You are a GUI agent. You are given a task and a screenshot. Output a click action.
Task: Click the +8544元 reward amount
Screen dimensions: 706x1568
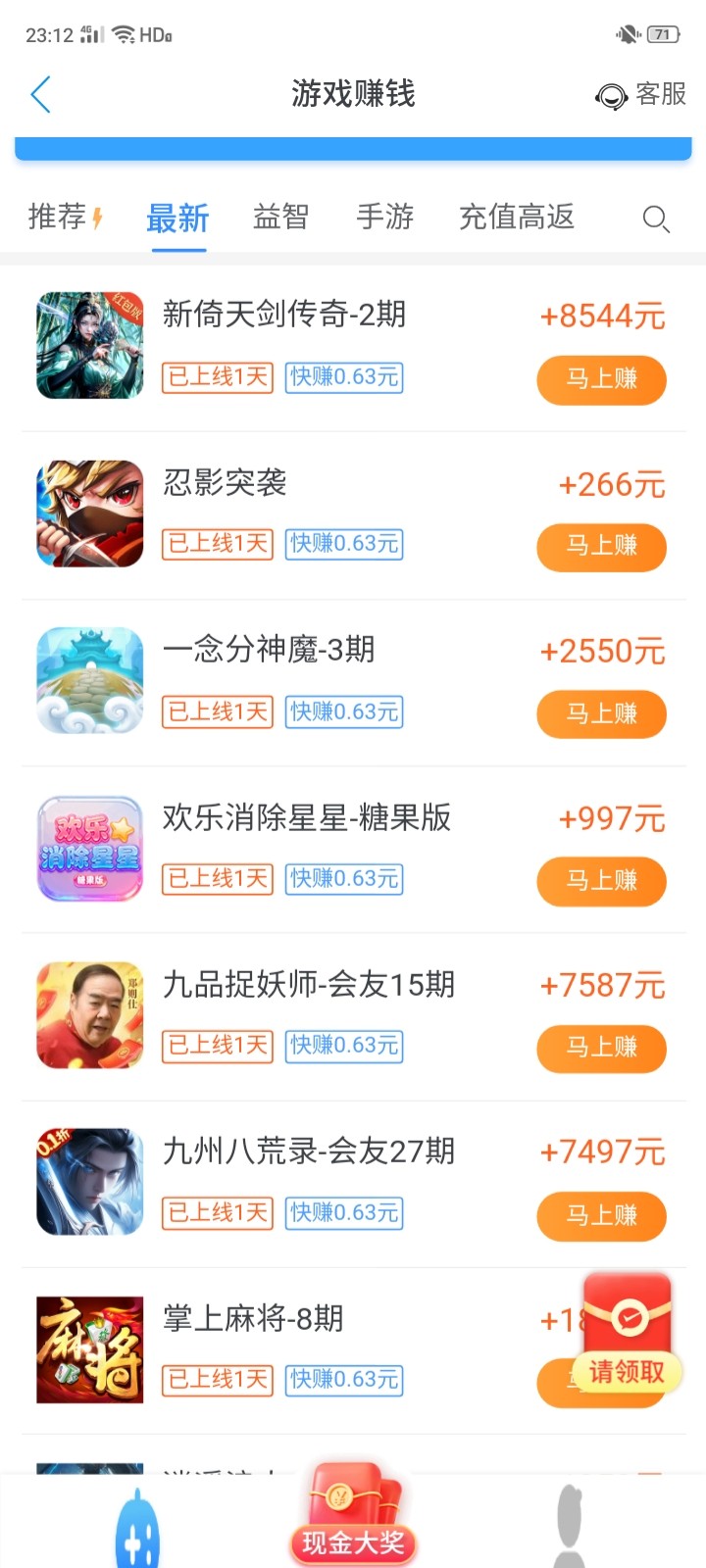pos(605,317)
